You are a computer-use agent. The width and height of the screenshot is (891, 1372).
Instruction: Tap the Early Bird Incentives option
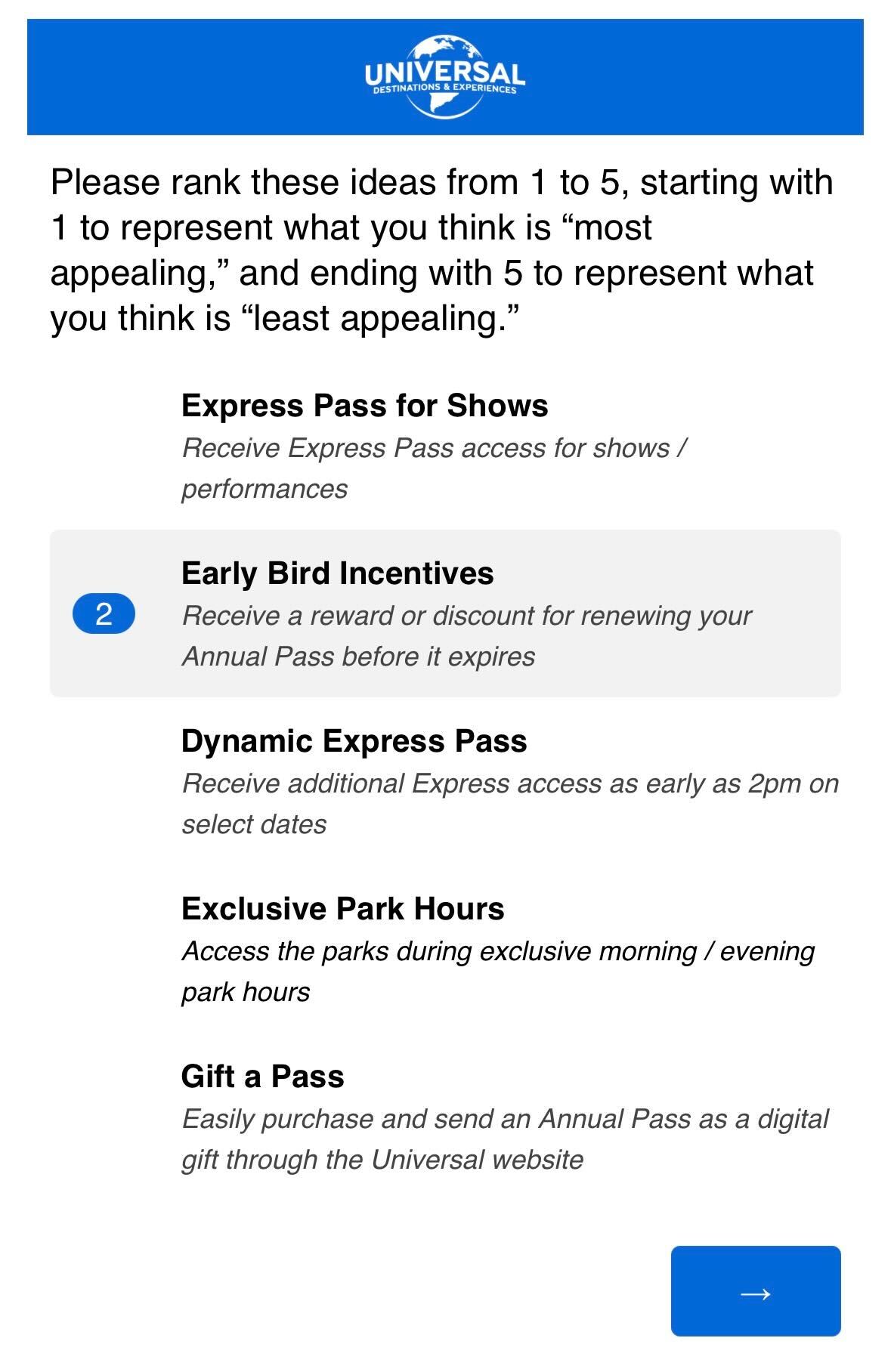point(444,613)
